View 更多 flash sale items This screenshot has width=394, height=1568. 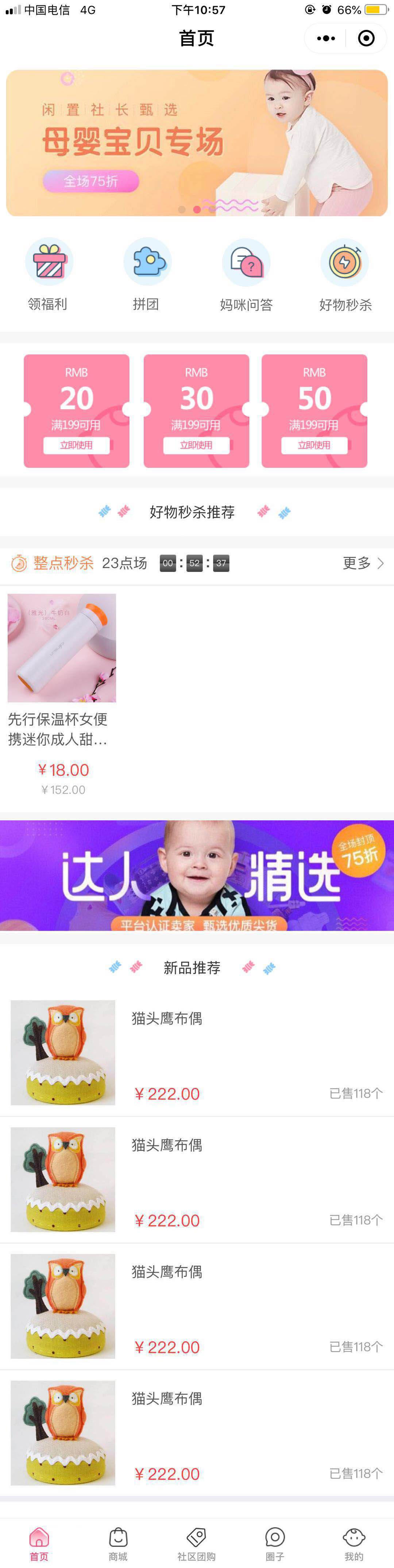(x=363, y=563)
